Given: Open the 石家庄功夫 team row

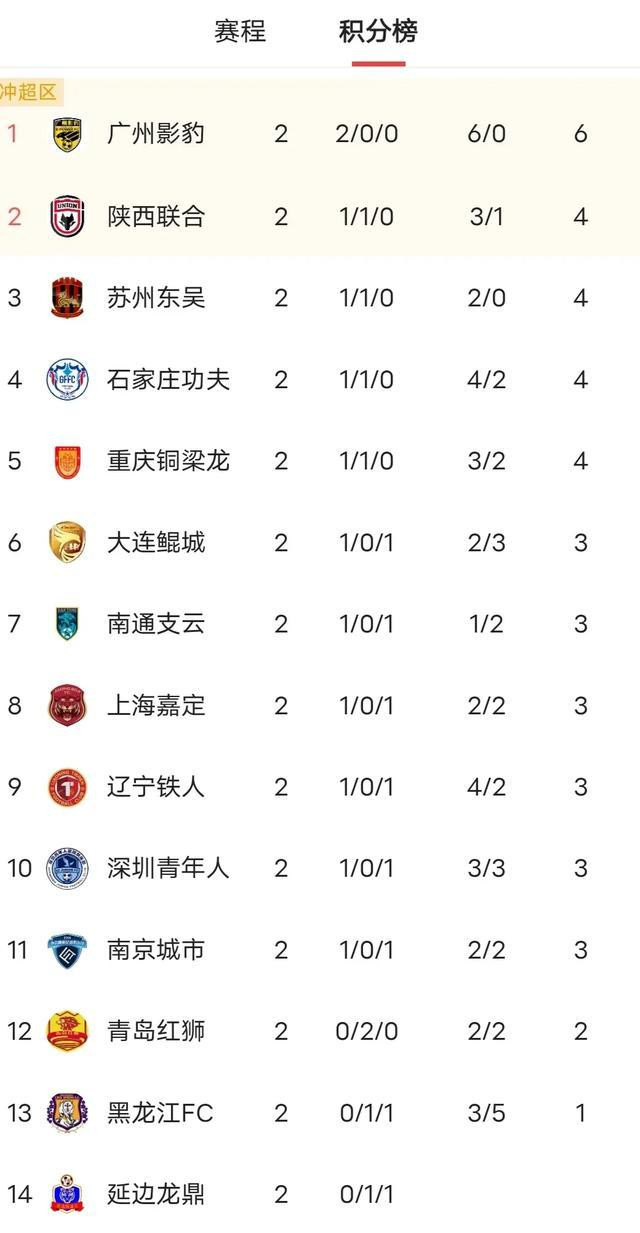Looking at the screenshot, I should click(320, 380).
